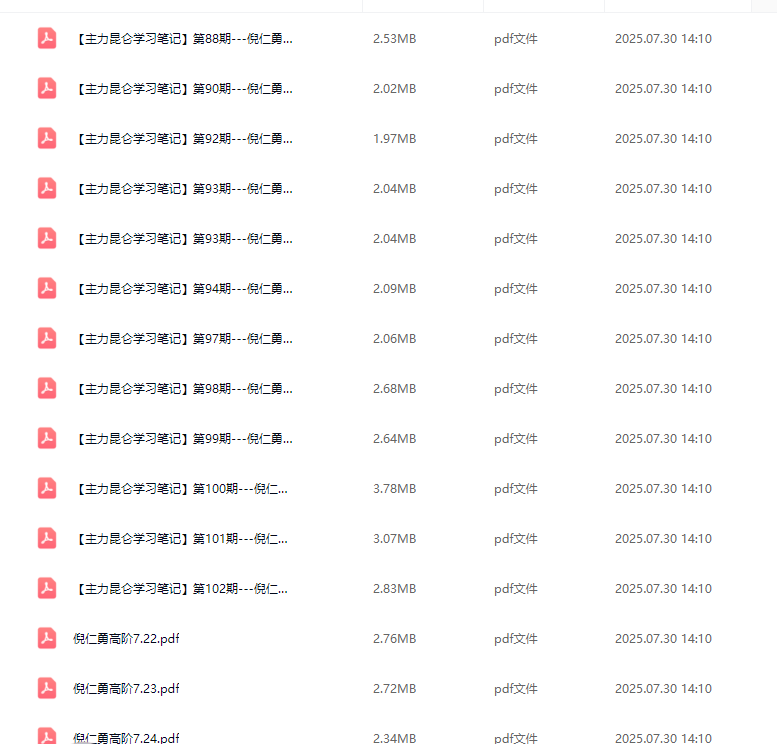777x744 pixels.
Task: Open 倪仁勇高阶7.22.pdf
Action: (126, 639)
